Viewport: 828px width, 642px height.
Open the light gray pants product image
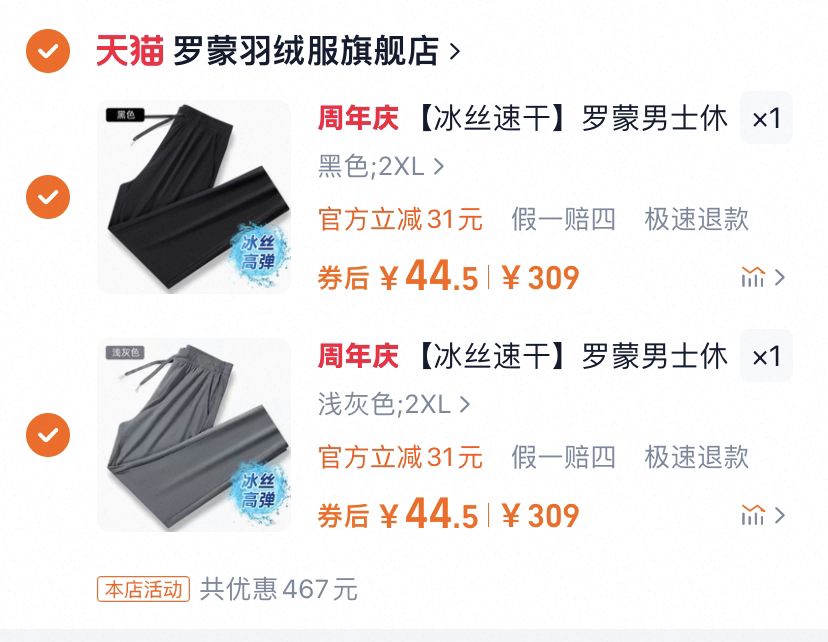194,435
